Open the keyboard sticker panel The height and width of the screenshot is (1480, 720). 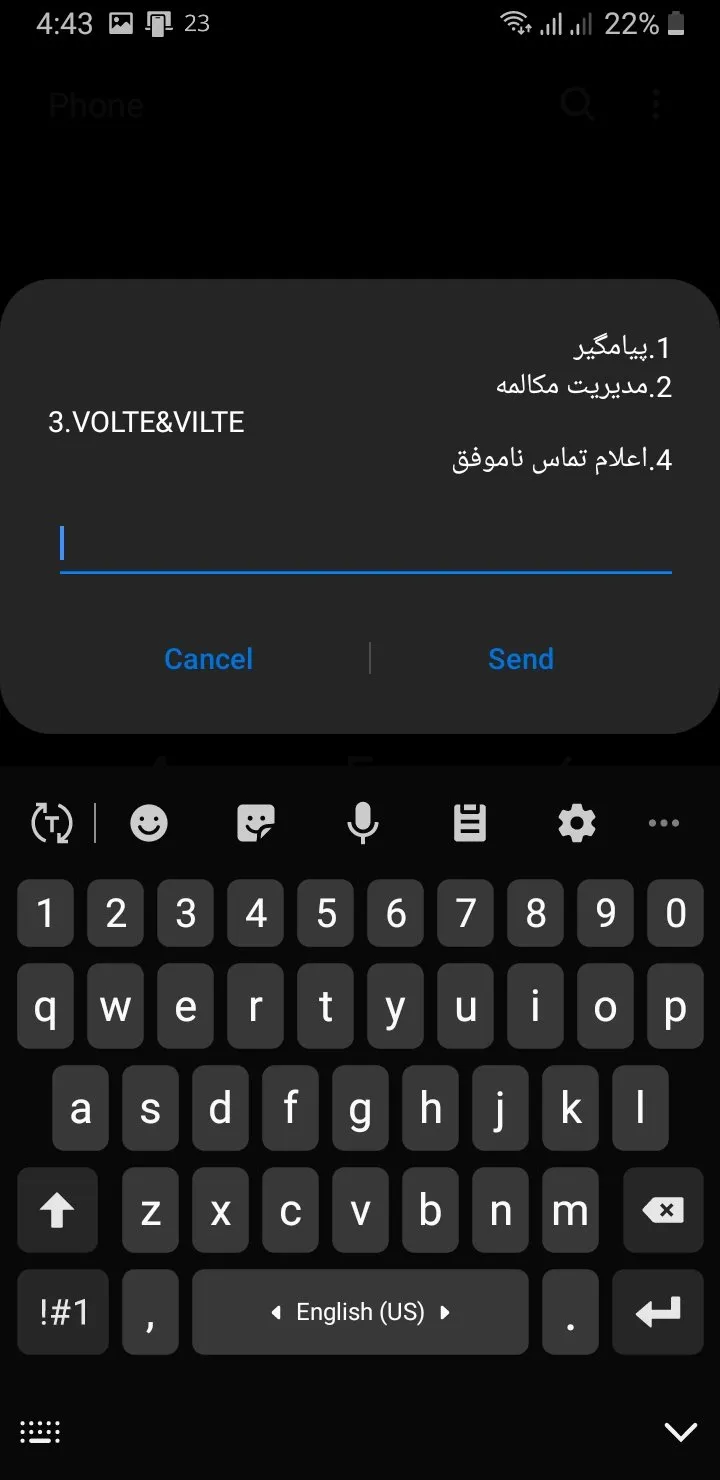[256, 823]
